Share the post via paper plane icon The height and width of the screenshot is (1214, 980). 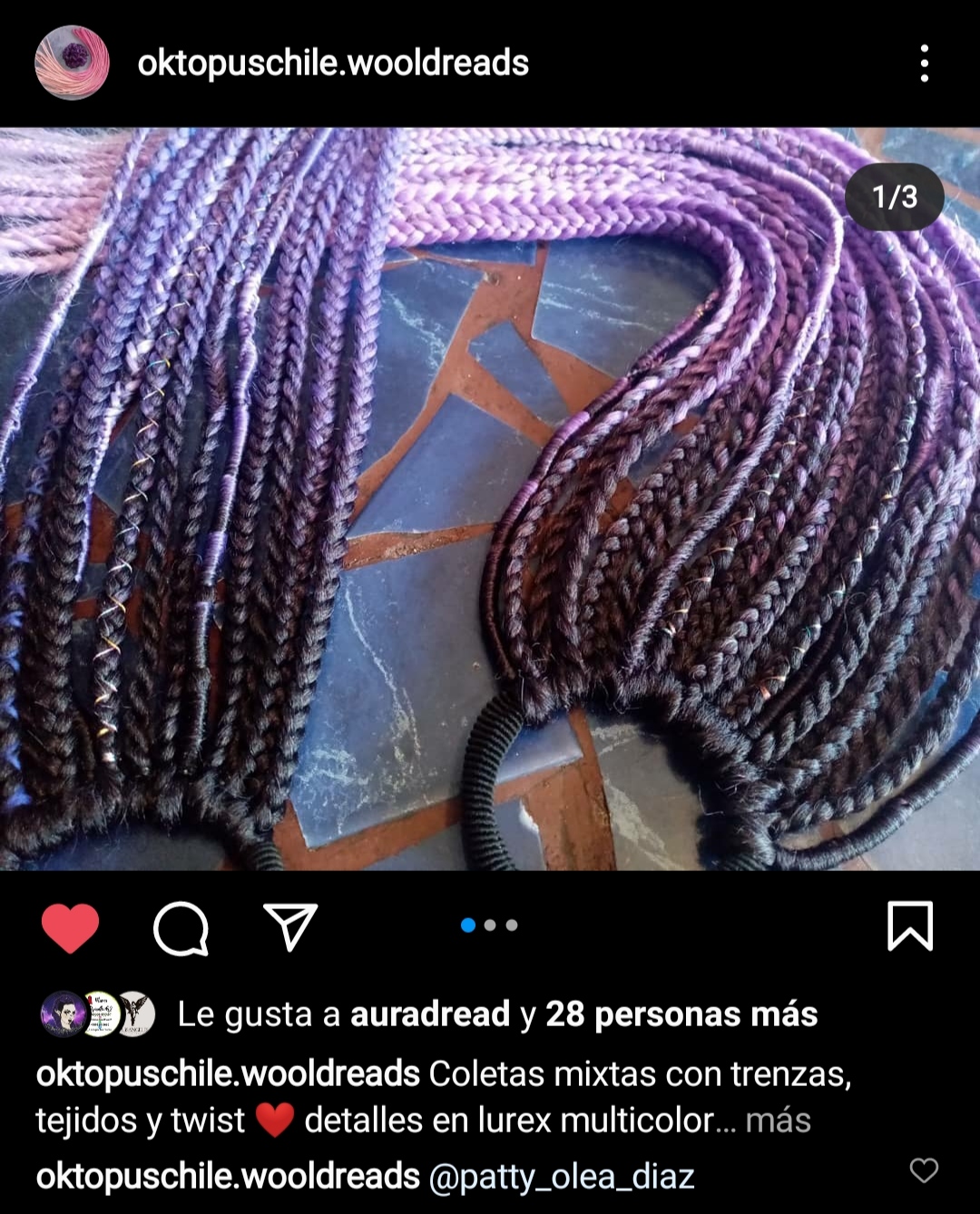point(290,926)
